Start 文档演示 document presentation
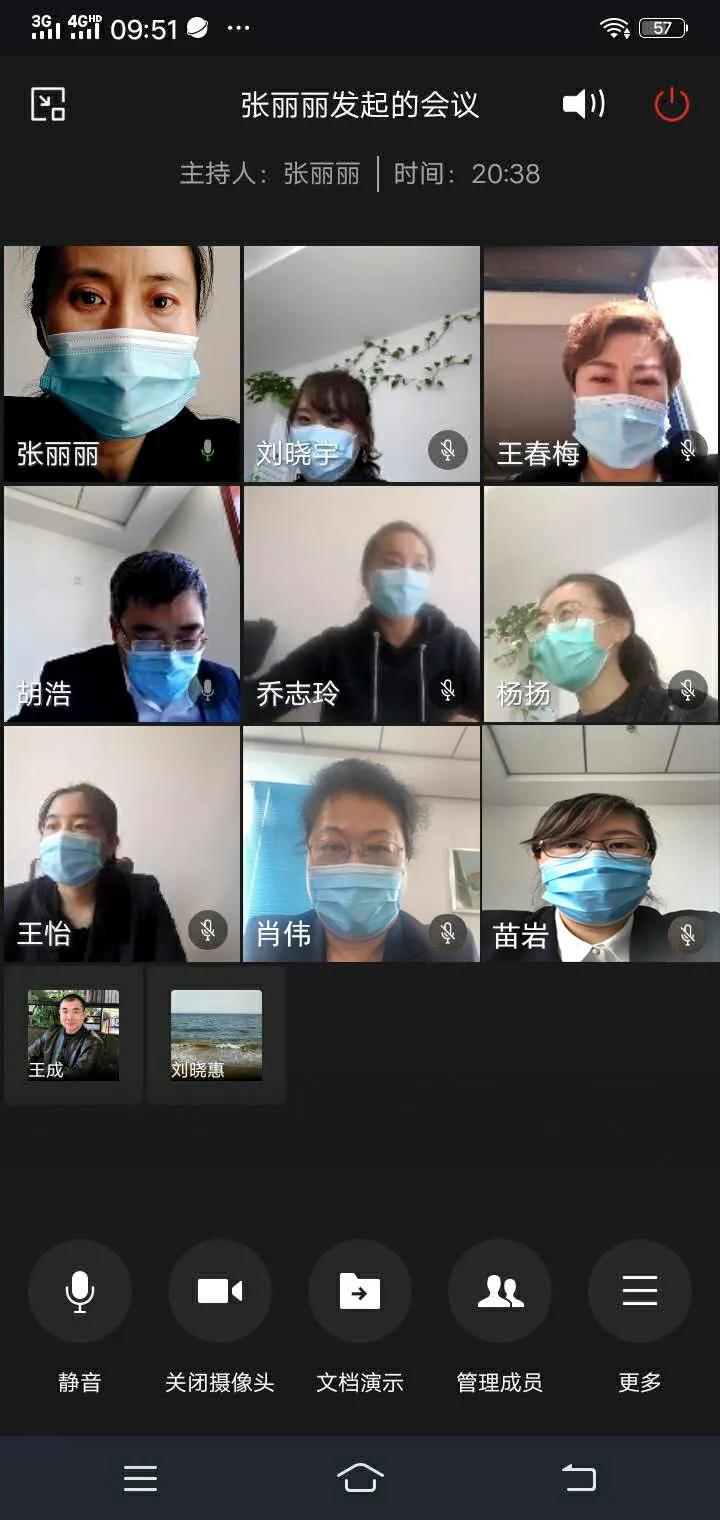Viewport: 720px width, 1520px height. pyautogui.click(x=360, y=1291)
